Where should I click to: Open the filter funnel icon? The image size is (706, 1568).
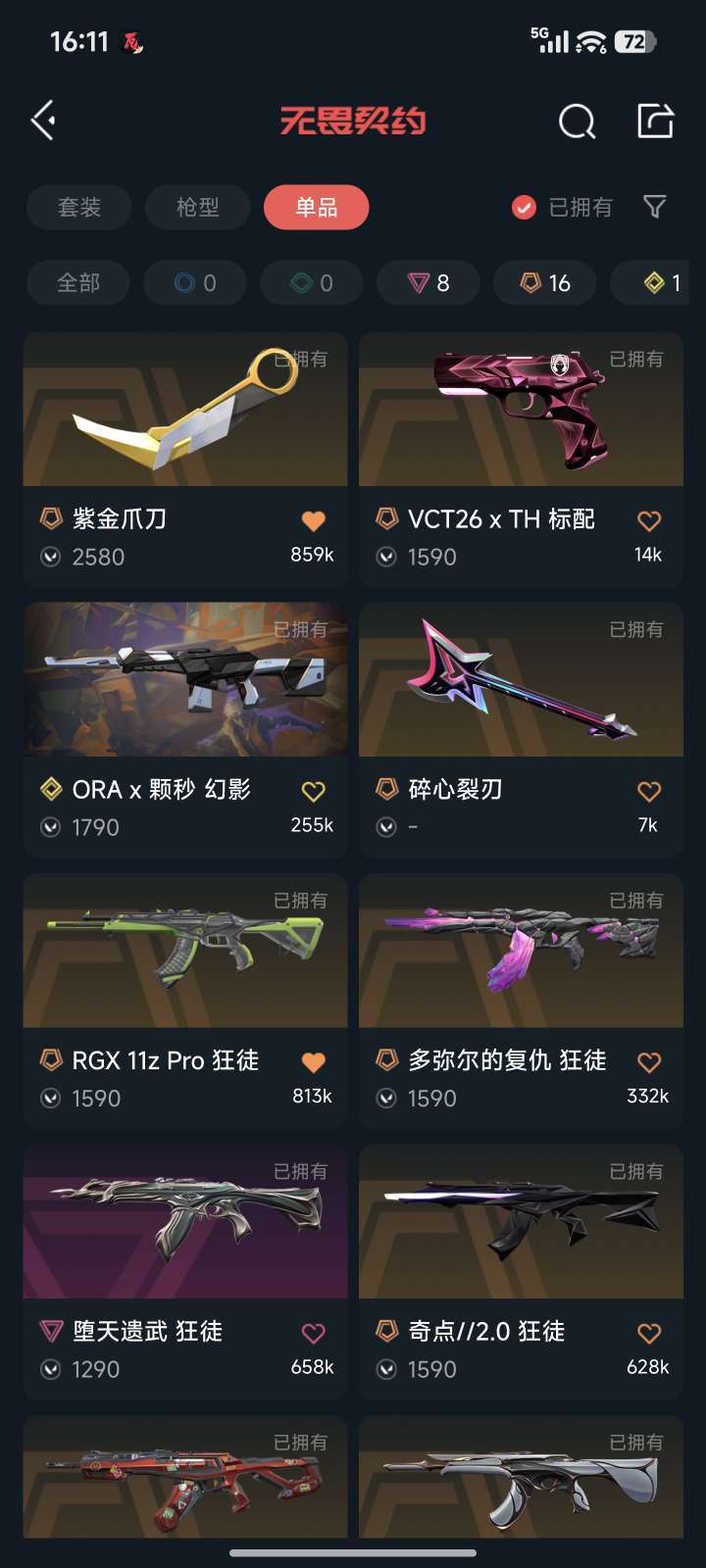pyautogui.click(x=655, y=207)
